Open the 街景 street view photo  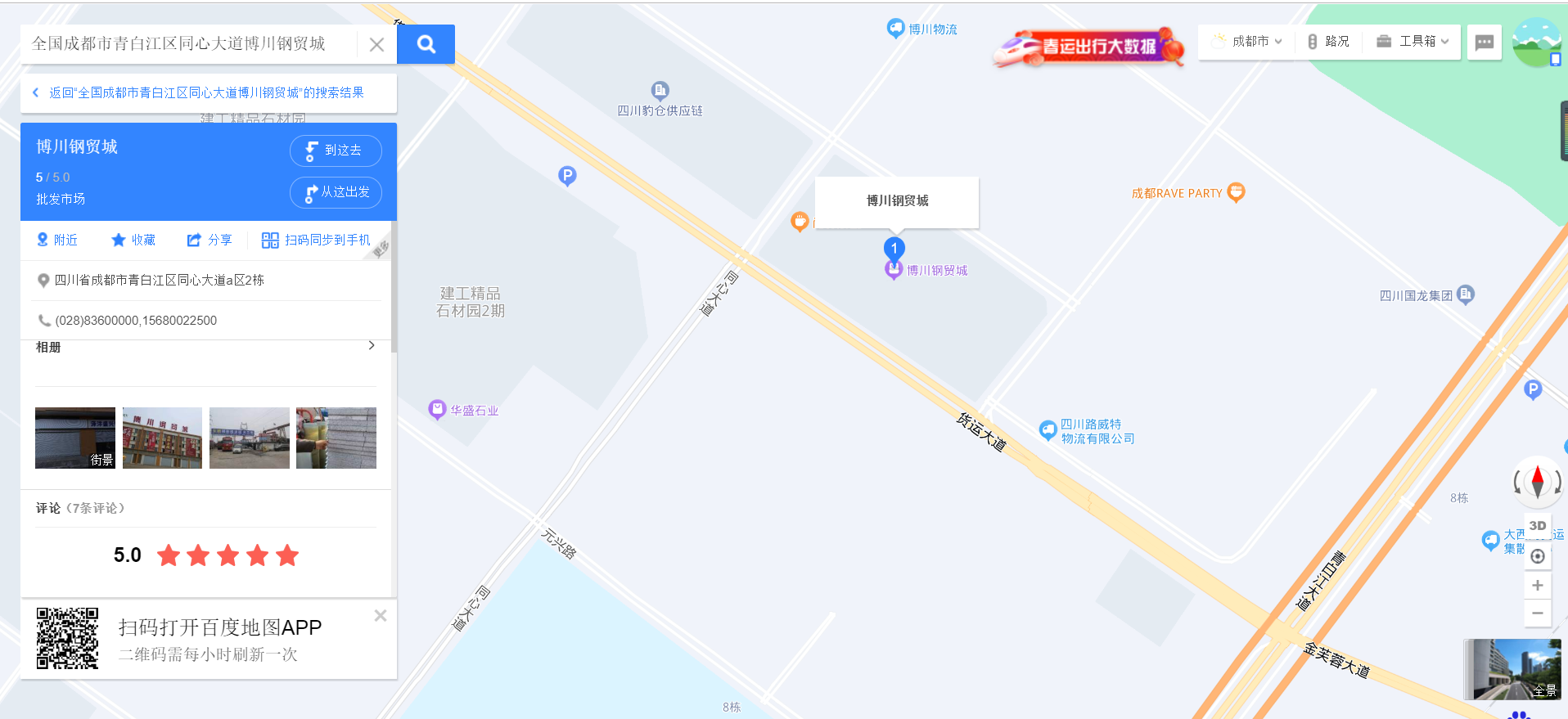point(75,438)
